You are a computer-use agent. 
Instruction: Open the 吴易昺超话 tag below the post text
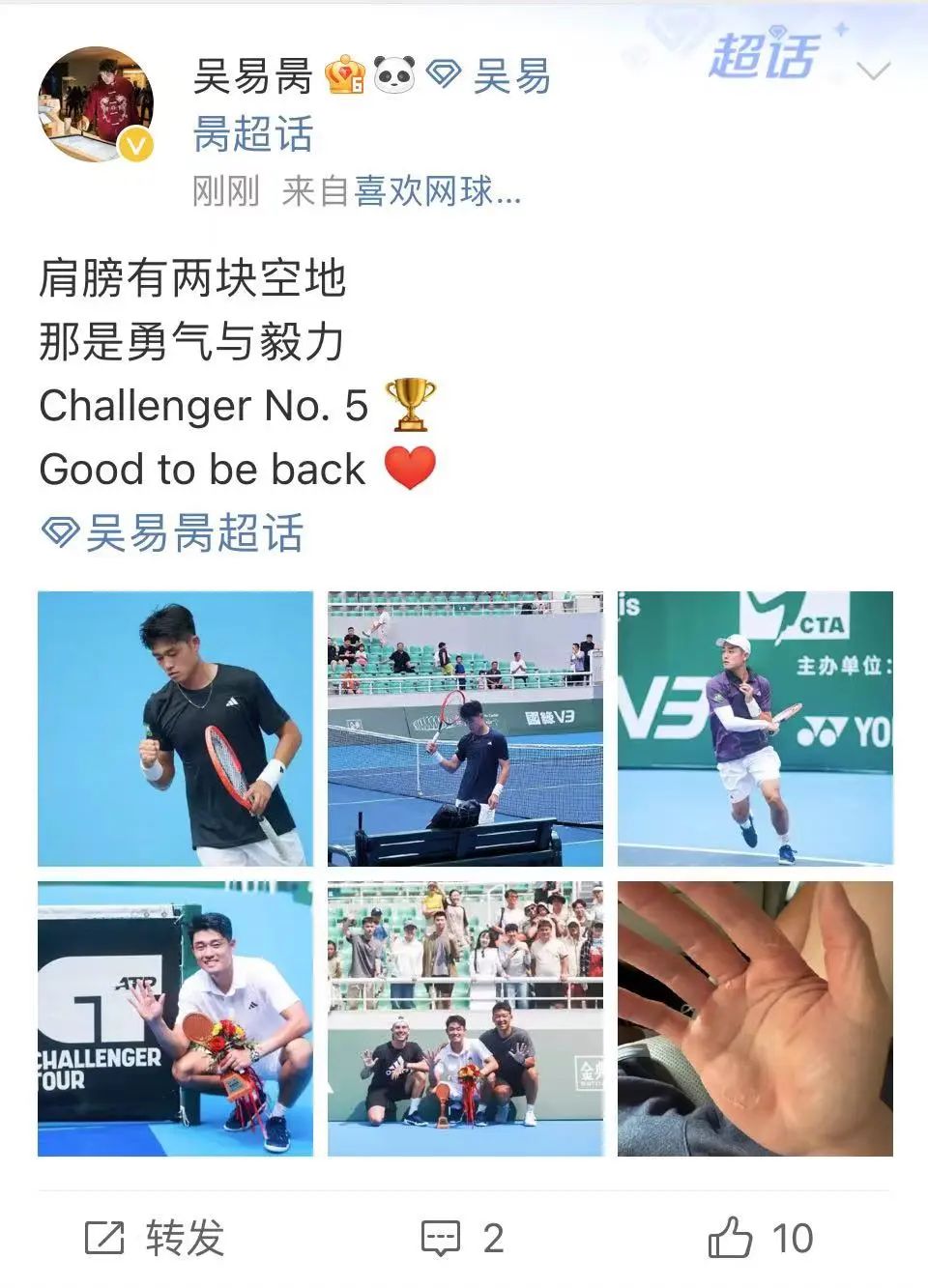pyautogui.click(x=175, y=532)
